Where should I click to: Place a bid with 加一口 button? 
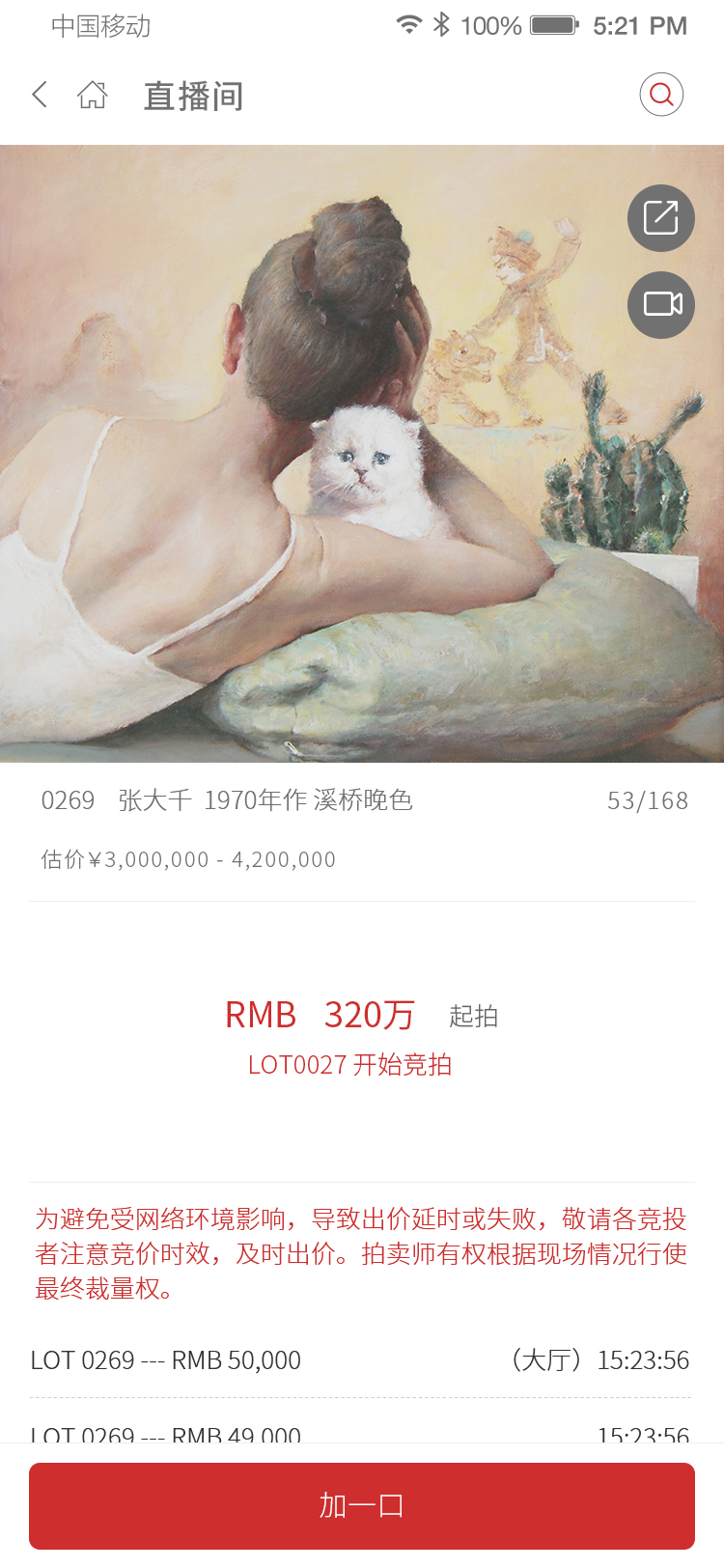(x=362, y=1506)
